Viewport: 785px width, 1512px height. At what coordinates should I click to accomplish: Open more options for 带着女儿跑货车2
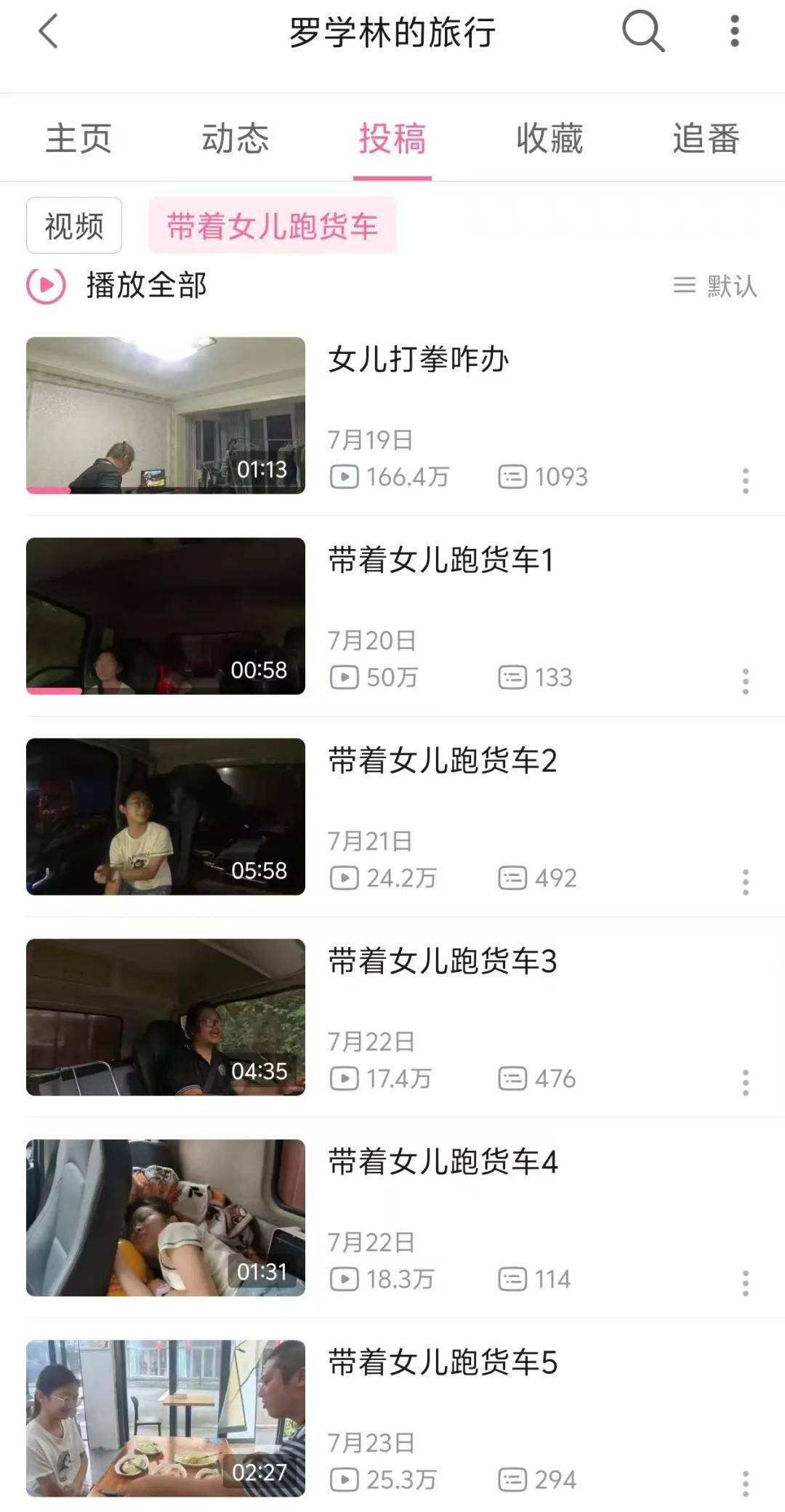point(746,882)
